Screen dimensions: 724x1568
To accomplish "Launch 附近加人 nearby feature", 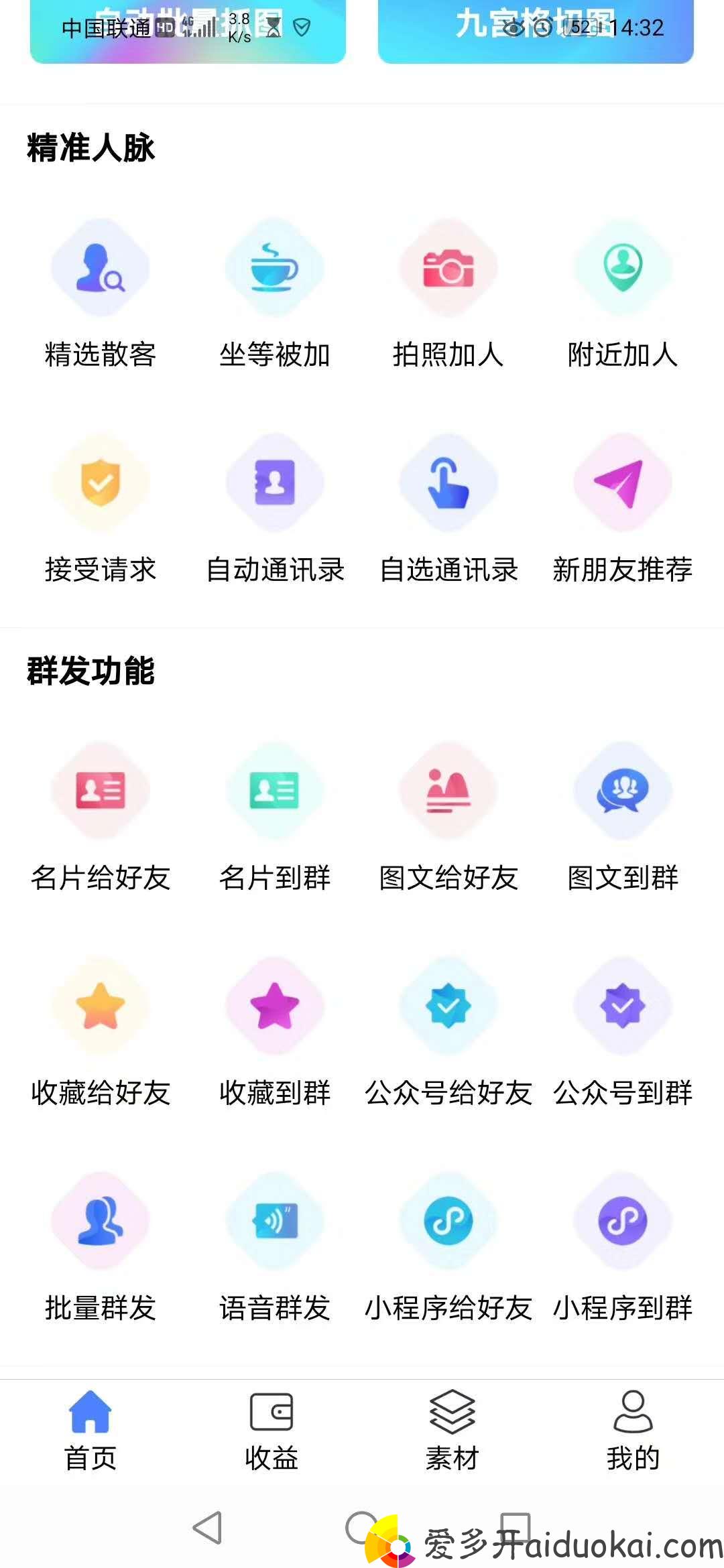I will [623, 295].
